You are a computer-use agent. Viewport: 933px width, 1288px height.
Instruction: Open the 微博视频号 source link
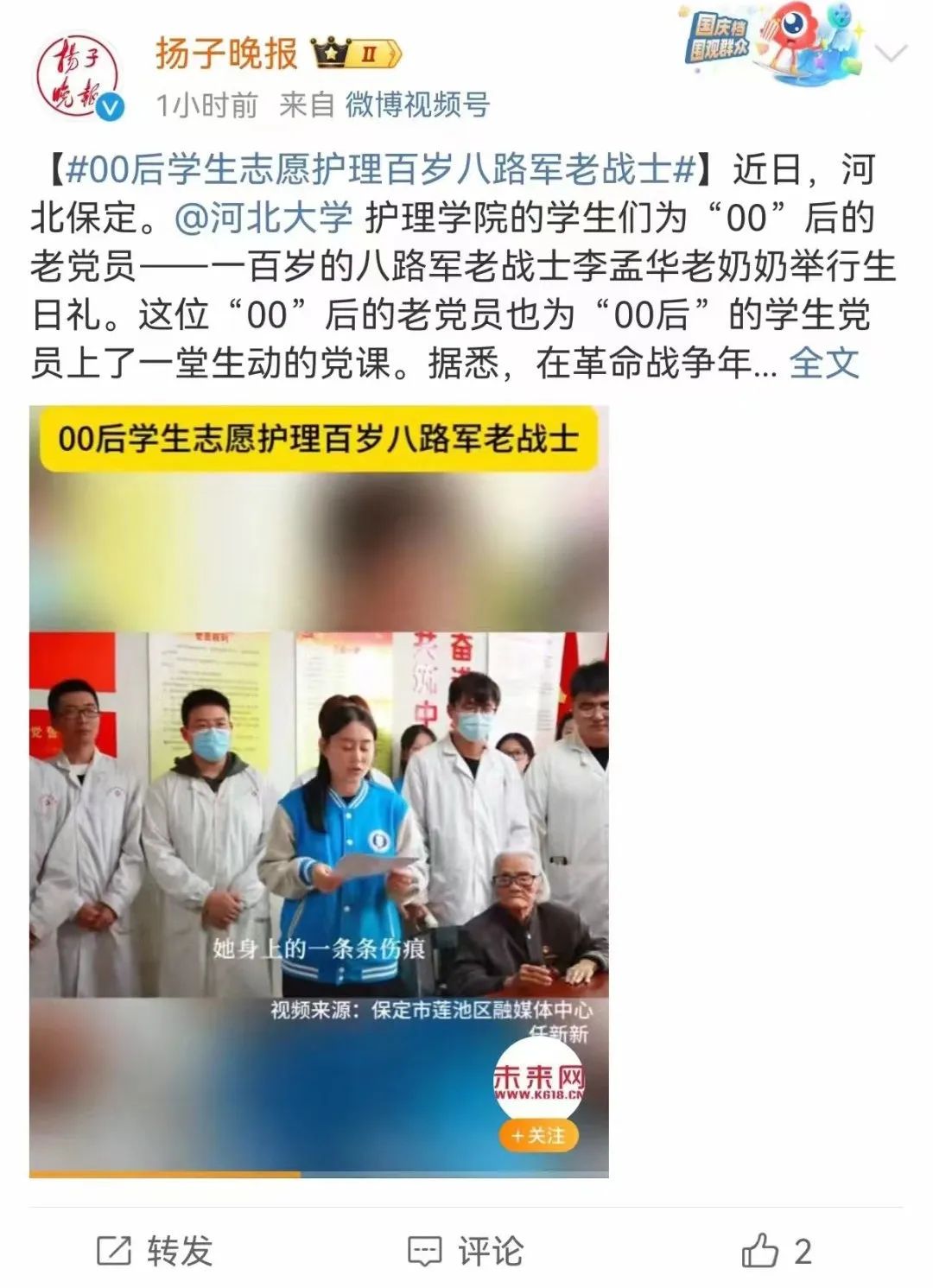[417, 105]
